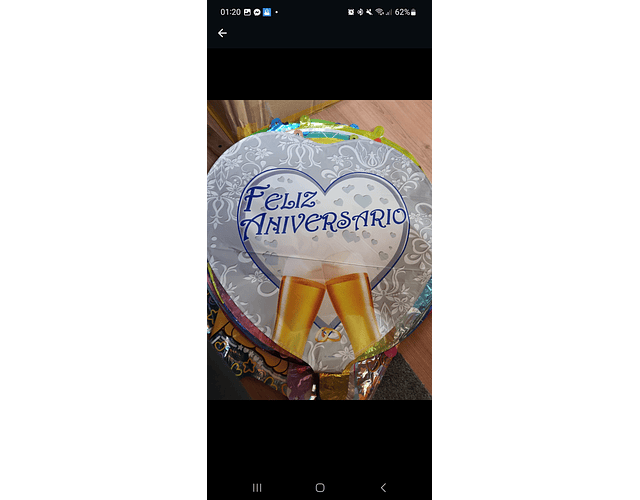Tap the system back button

tap(383, 487)
